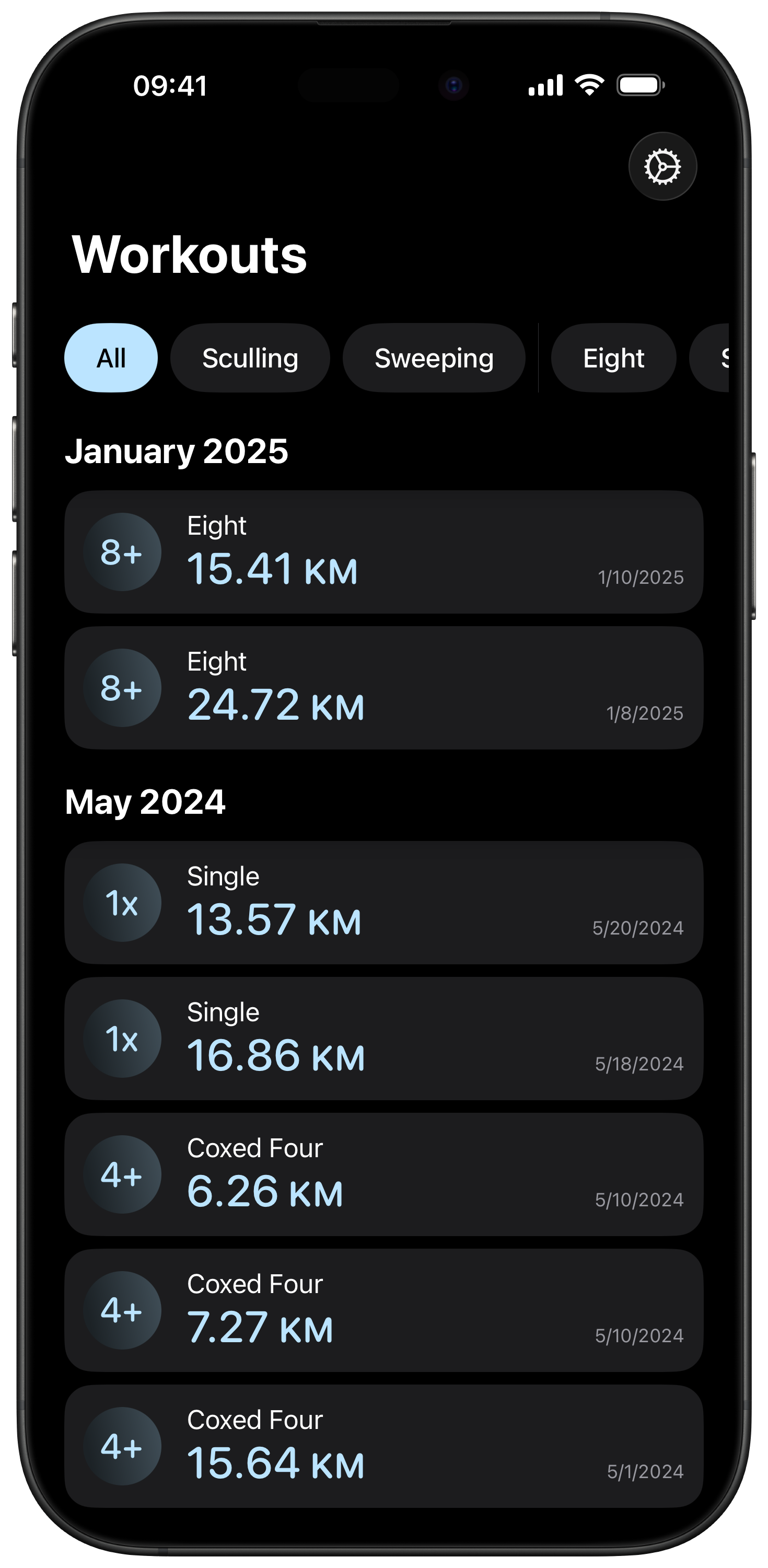Open the 6.26 KM Coxed Four workout
The width and height of the screenshot is (768, 1568).
(383, 1174)
